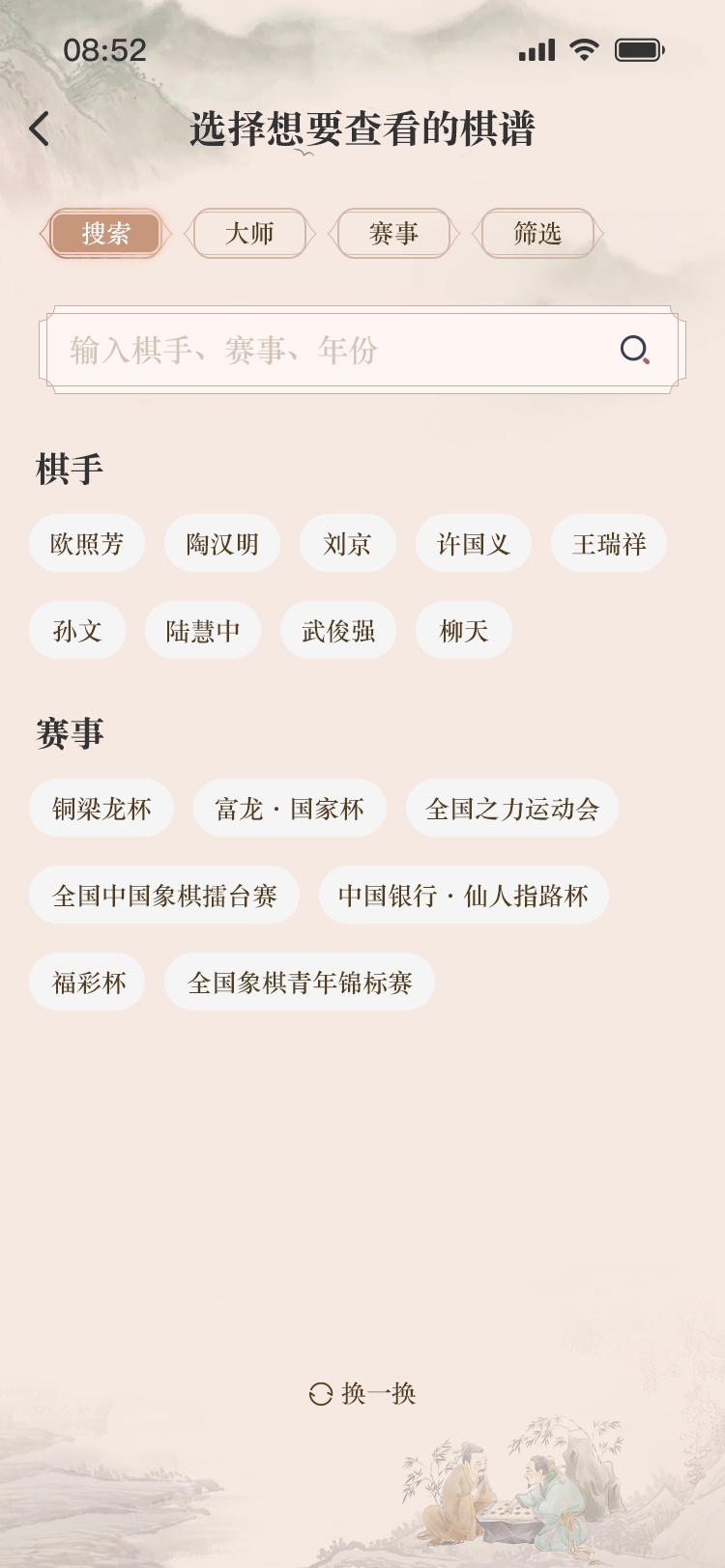Select player 欧照芳
The image size is (725, 1568).
pos(87,543)
